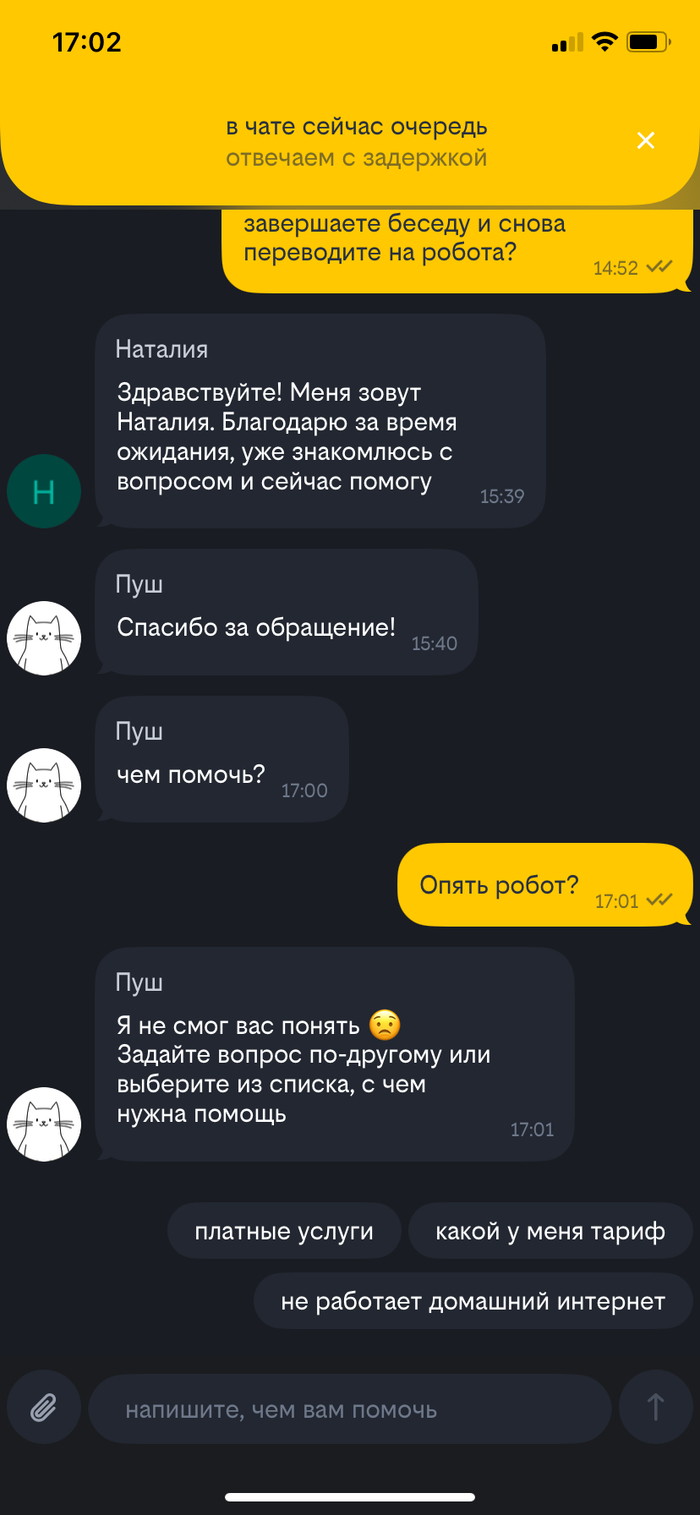The height and width of the screenshot is (1515, 700).
Task: Select the «платные услуги» quick reply
Action: pyautogui.click(x=284, y=1231)
